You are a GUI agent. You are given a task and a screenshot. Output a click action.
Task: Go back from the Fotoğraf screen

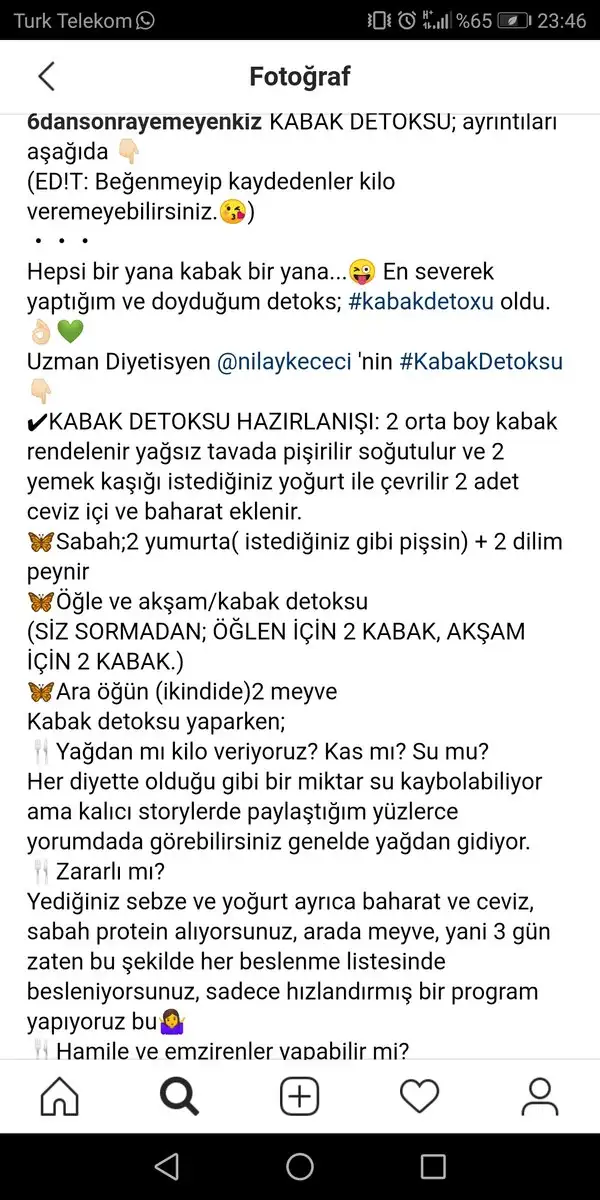[46, 77]
